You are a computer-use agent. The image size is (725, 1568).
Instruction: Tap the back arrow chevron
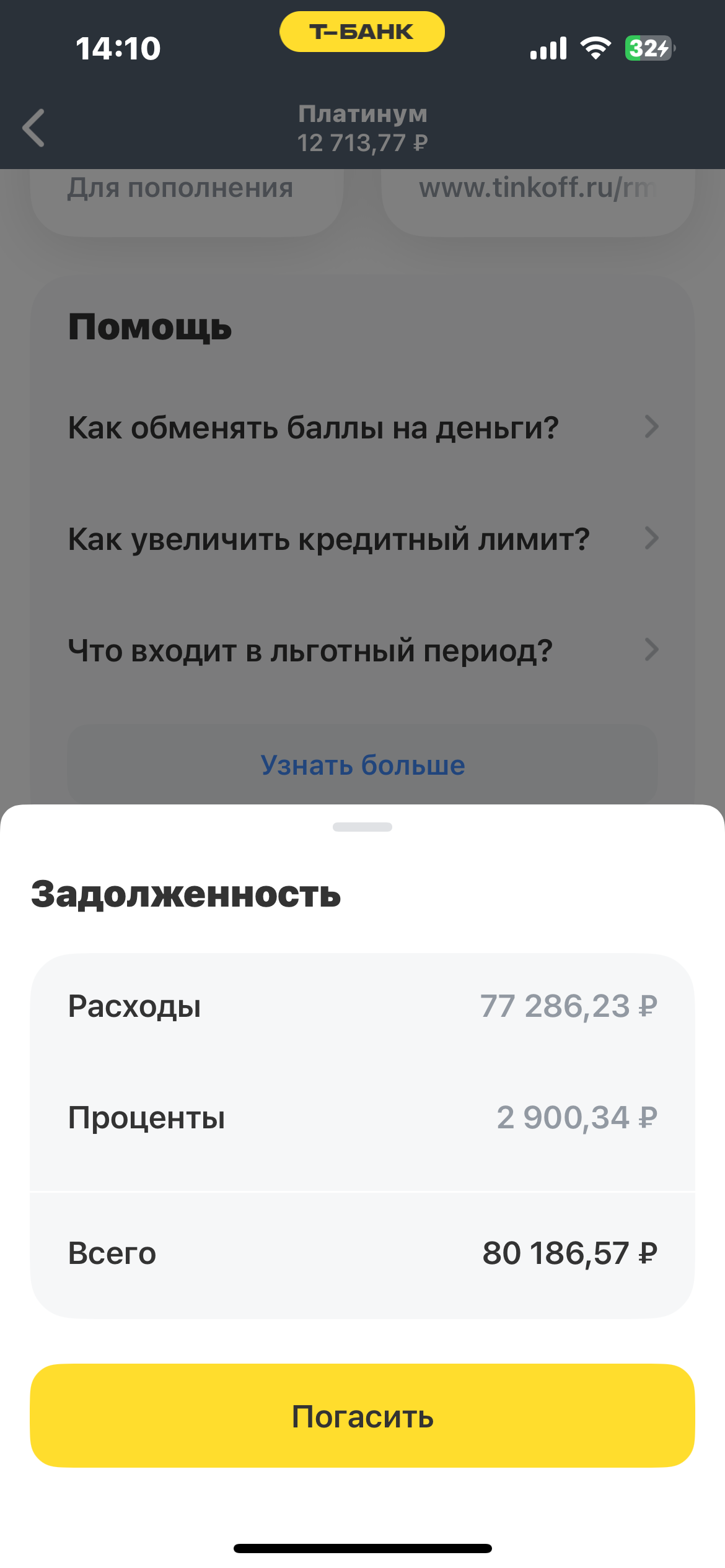pyautogui.click(x=34, y=128)
